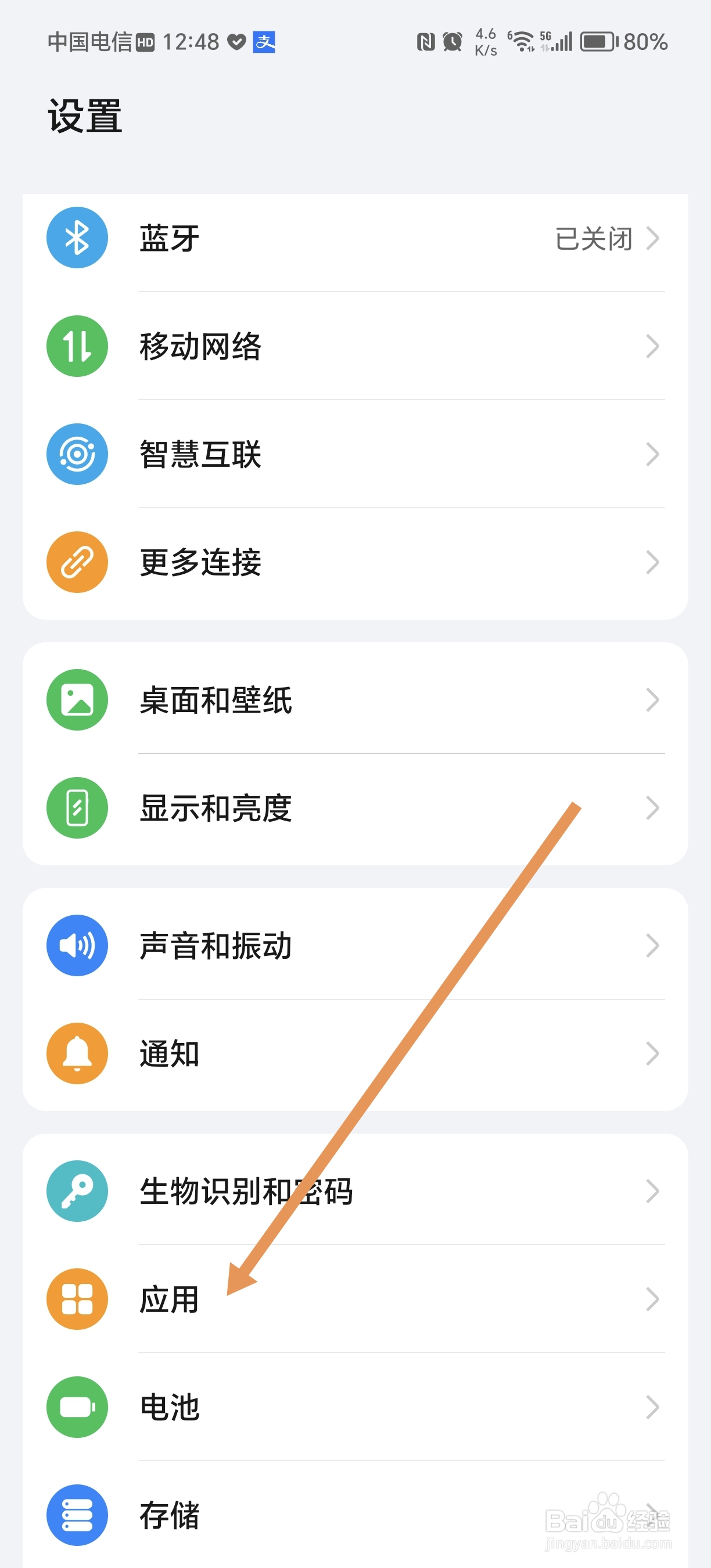Open the Alipay icon in the status bar
The image size is (711, 1568).
click(x=263, y=42)
